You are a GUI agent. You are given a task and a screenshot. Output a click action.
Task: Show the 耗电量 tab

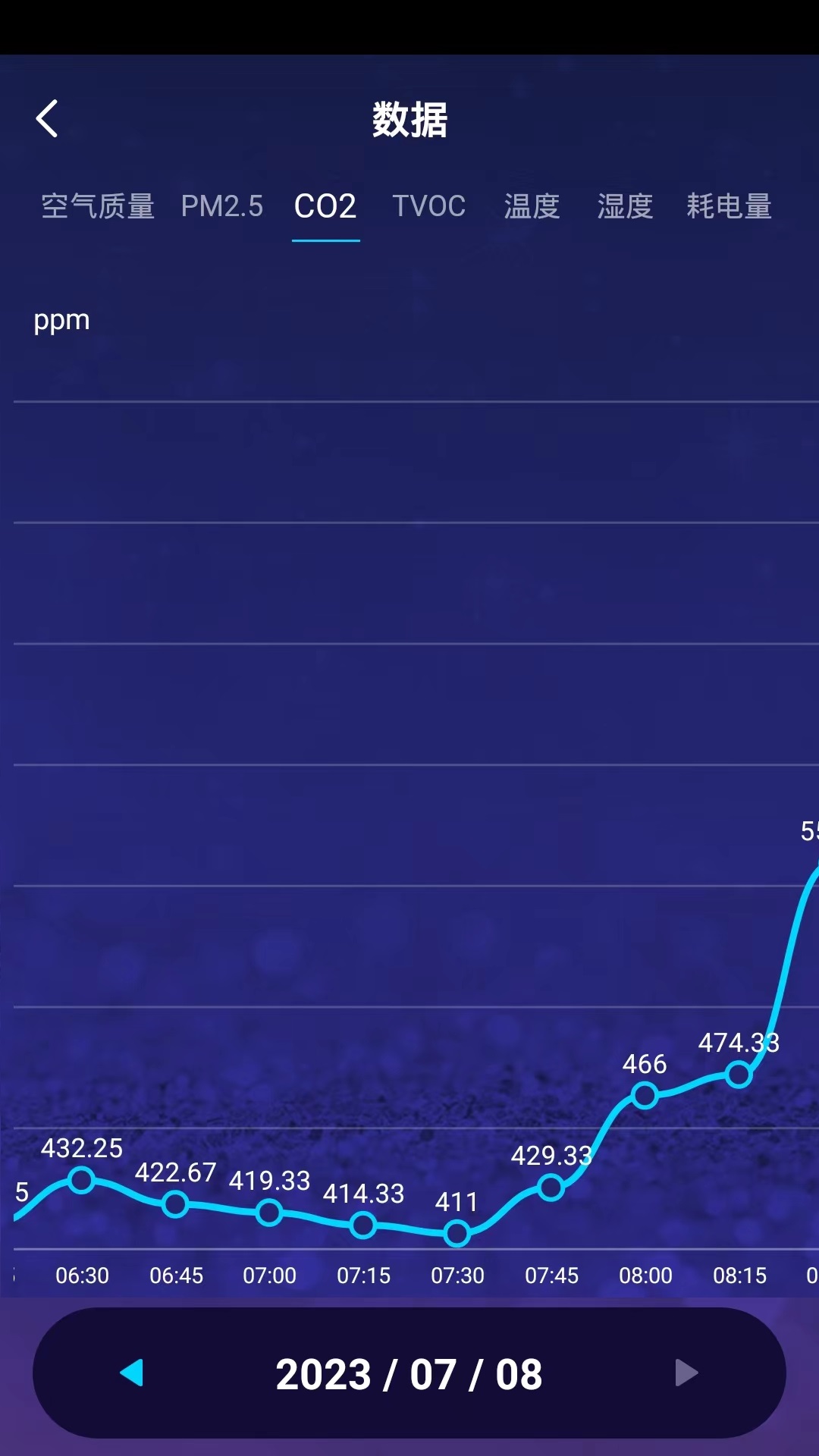(x=729, y=206)
